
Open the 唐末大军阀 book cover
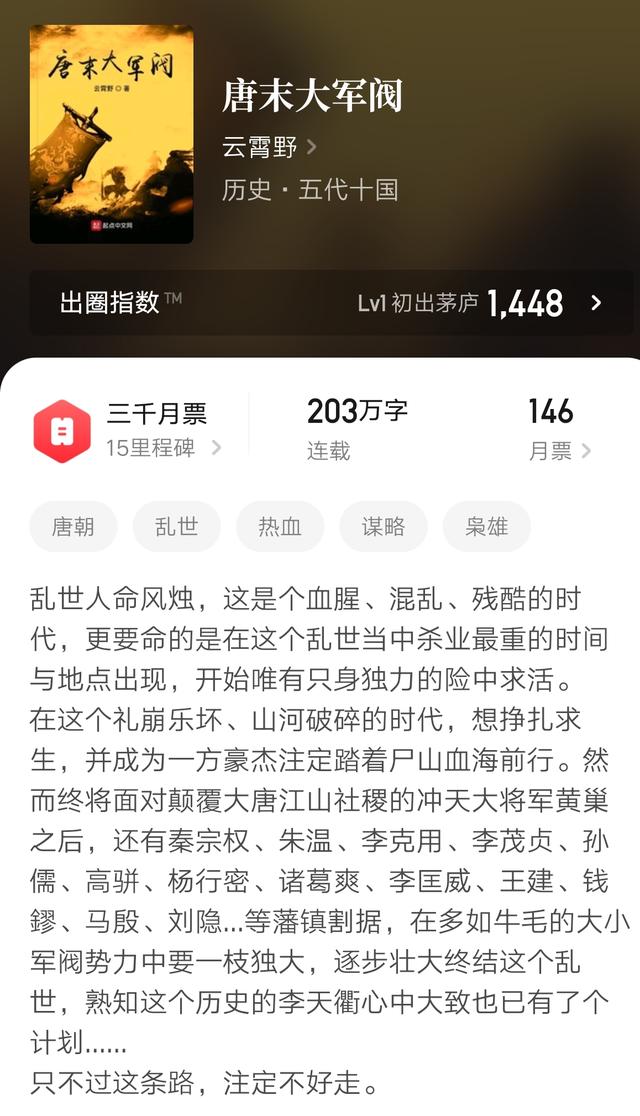click(x=111, y=135)
